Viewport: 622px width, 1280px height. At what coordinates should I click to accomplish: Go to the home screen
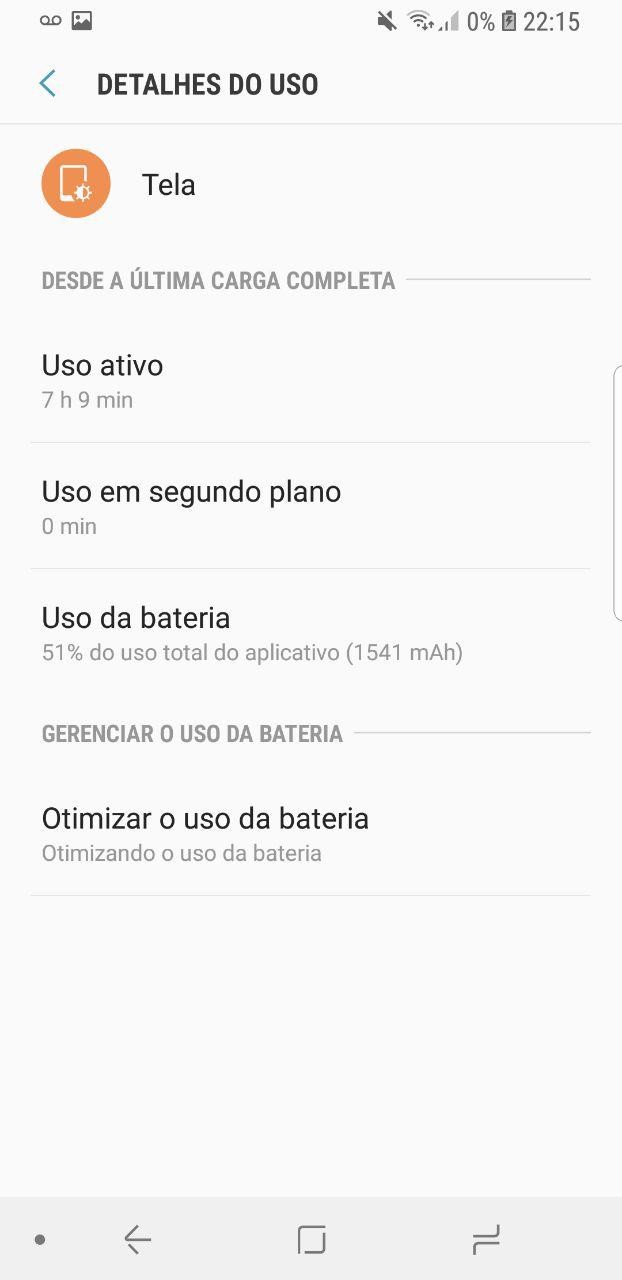click(311, 1240)
